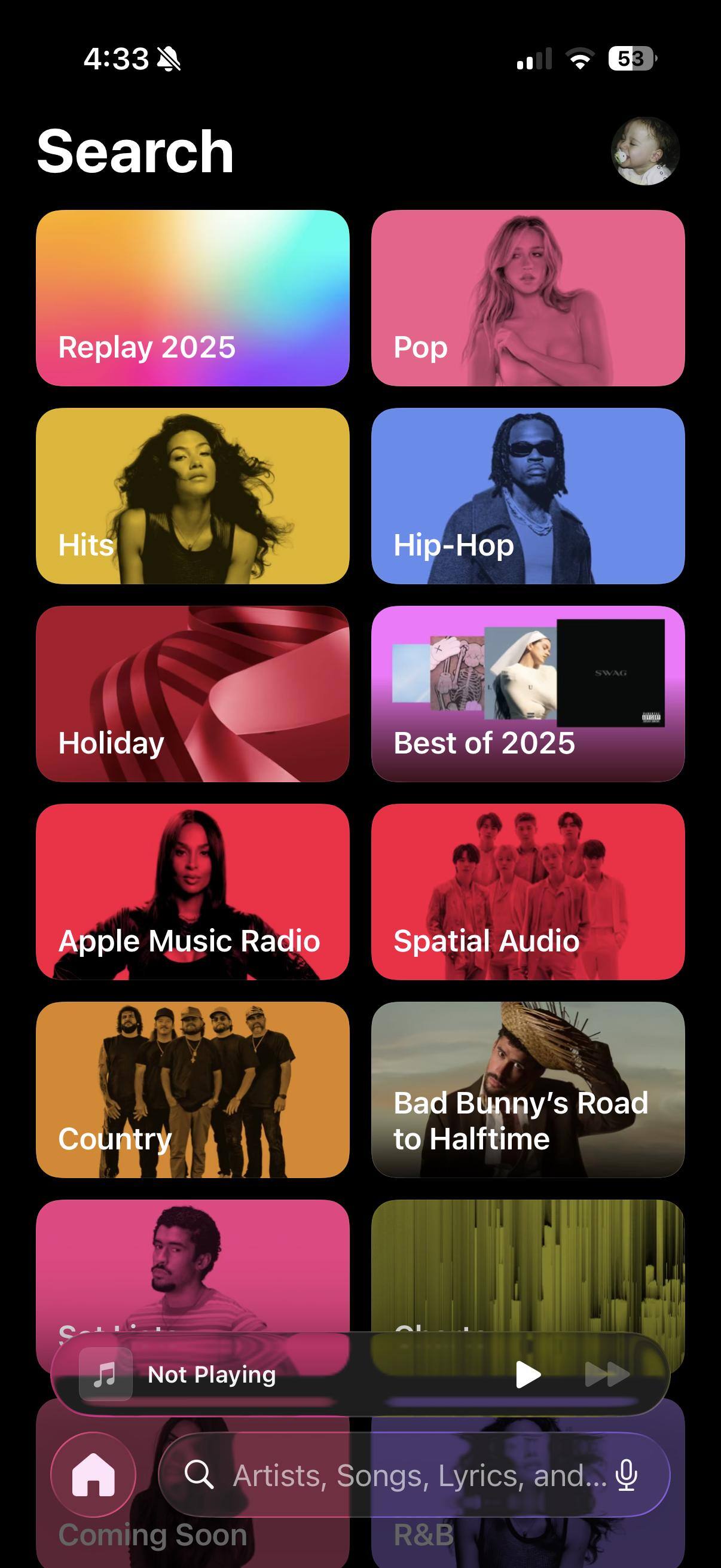Open Bad Bunny's Road to Halftime

coord(527,1089)
